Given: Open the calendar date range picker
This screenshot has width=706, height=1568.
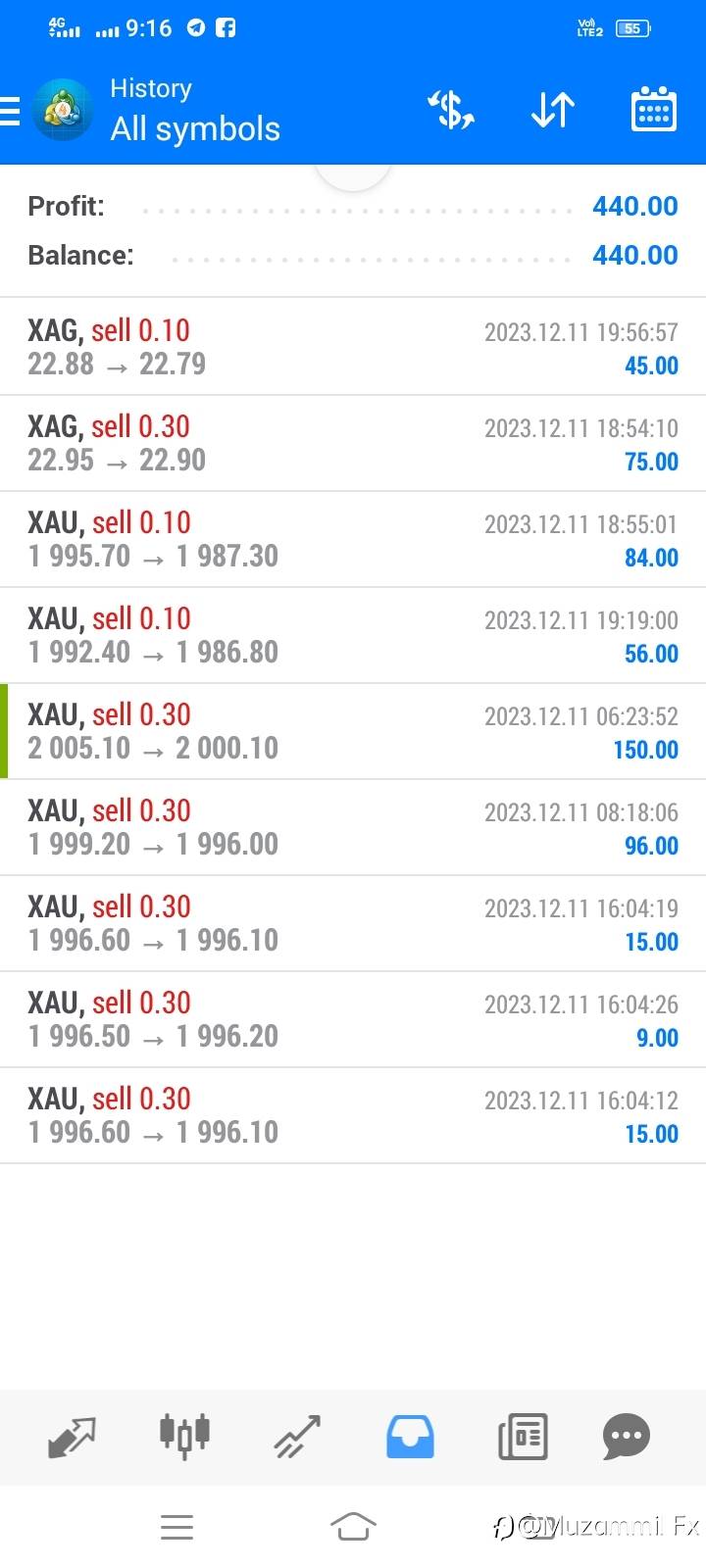Looking at the screenshot, I should pyautogui.click(x=653, y=110).
